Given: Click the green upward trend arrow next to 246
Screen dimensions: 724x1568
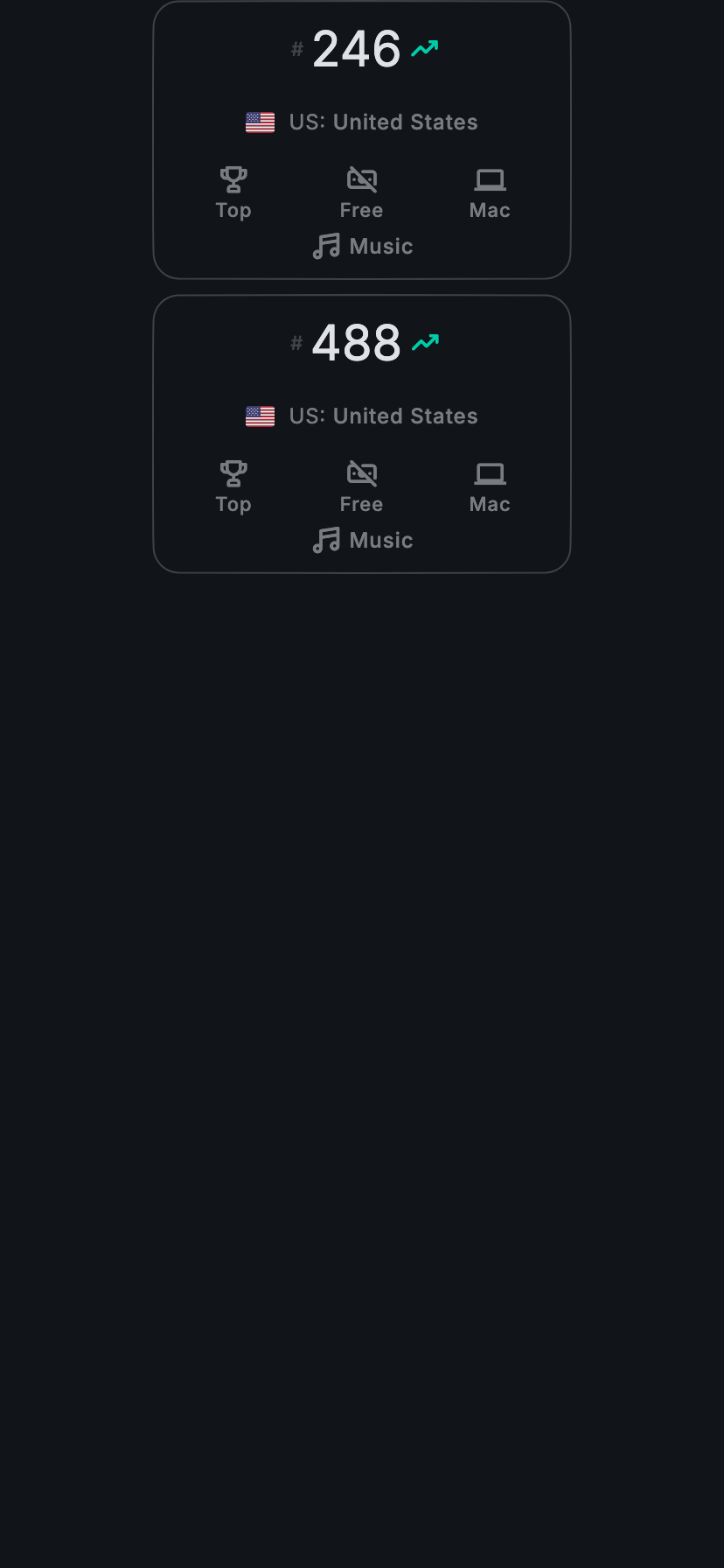Looking at the screenshot, I should click(424, 49).
